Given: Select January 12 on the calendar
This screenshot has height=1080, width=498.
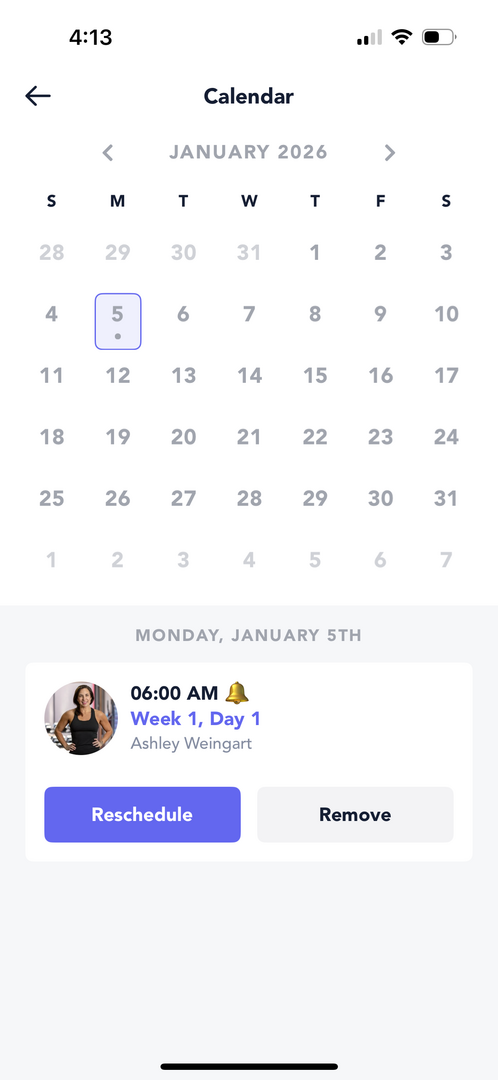Looking at the screenshot, I should 118,375.
